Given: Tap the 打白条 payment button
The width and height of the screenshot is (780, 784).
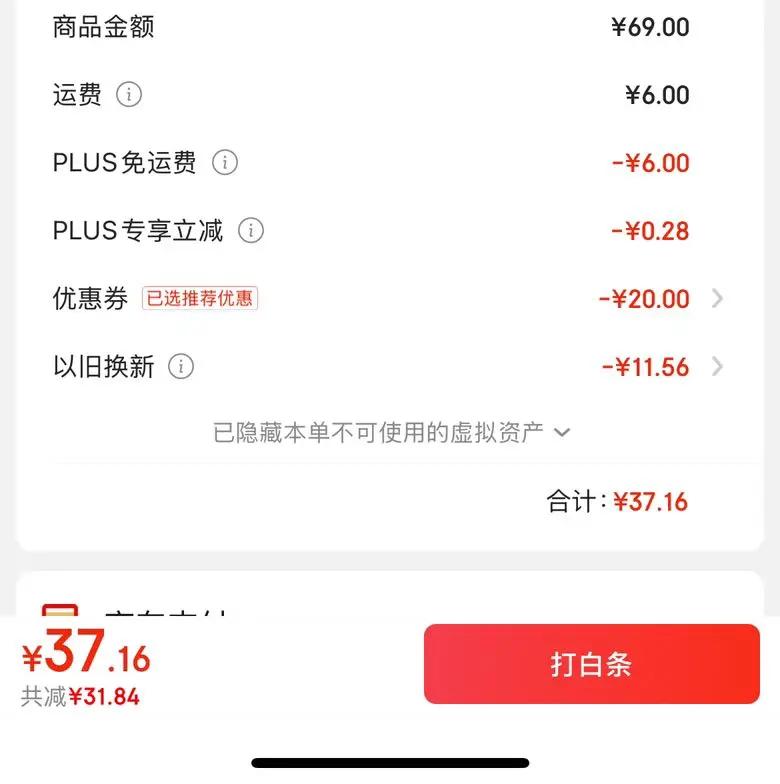Looking at the screenshot, I should click(591, 664).
